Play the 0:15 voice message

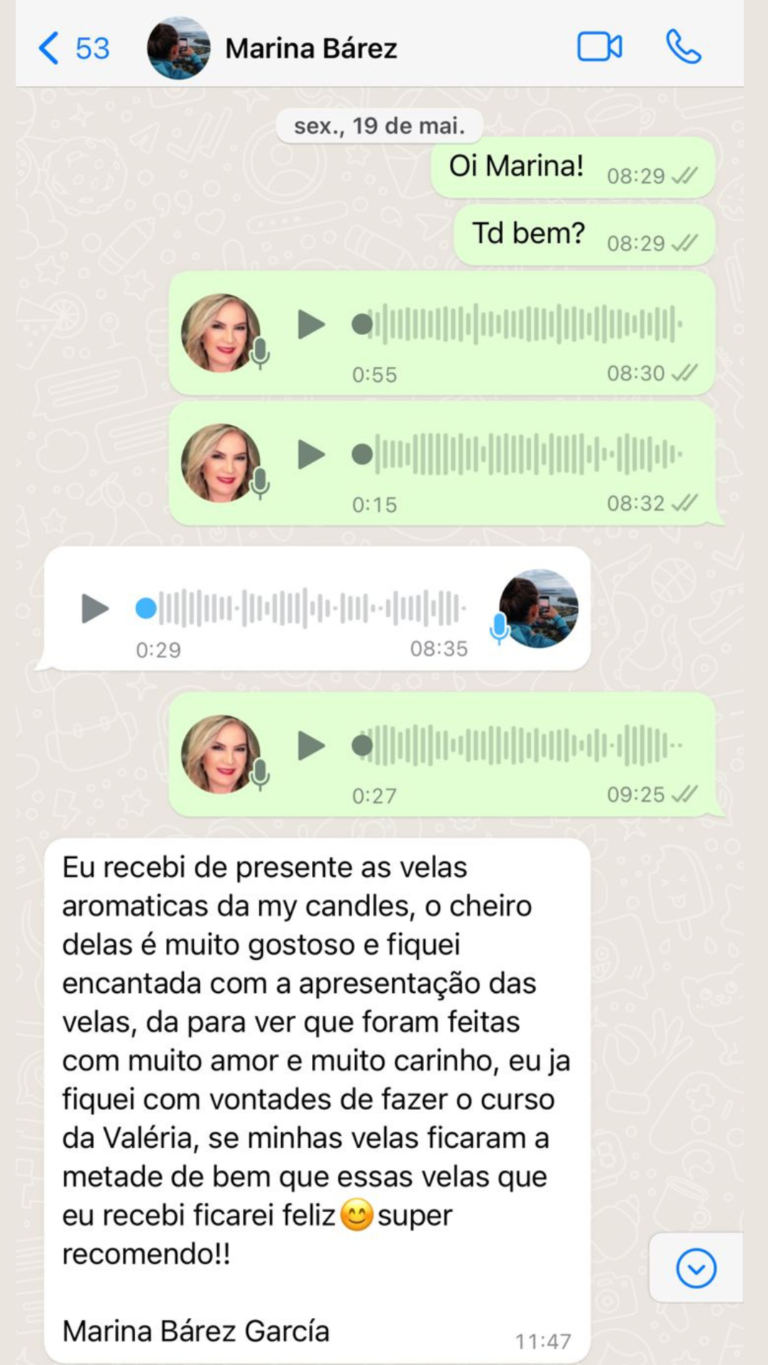(x=311, y=455)
